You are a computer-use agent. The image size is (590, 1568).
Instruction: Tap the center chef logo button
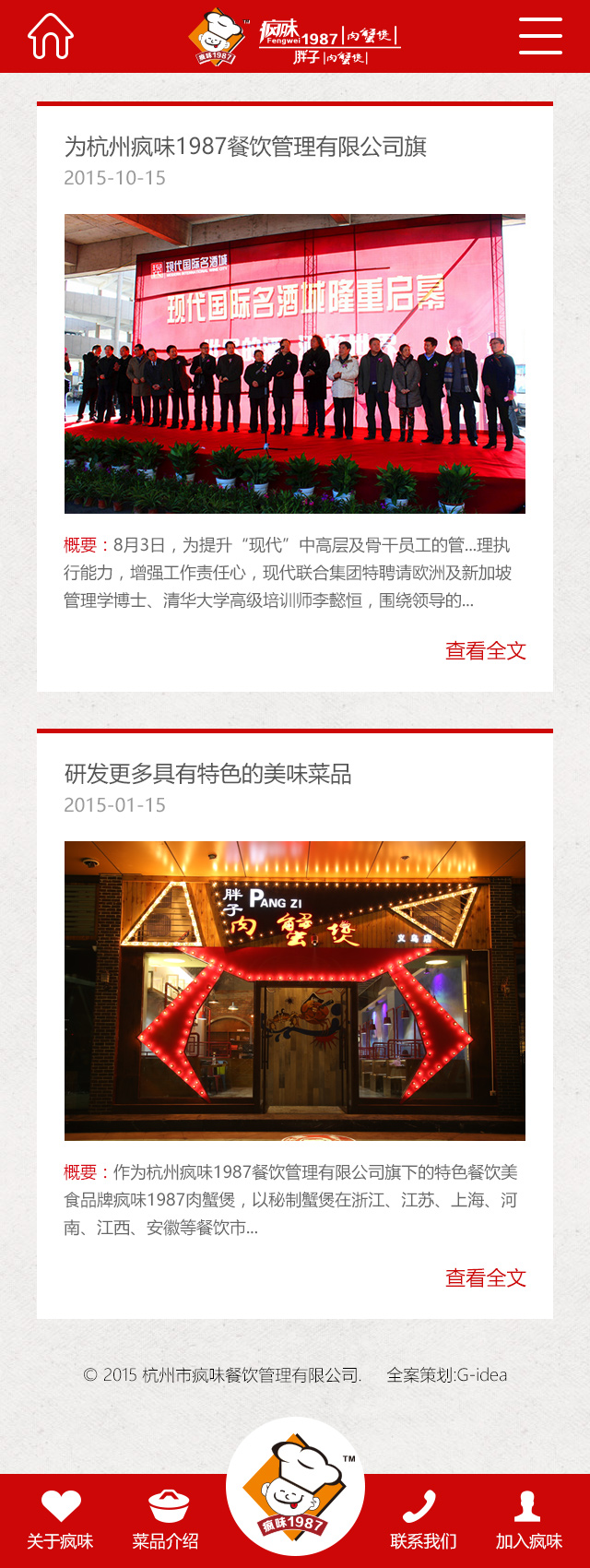point(295,1485)
